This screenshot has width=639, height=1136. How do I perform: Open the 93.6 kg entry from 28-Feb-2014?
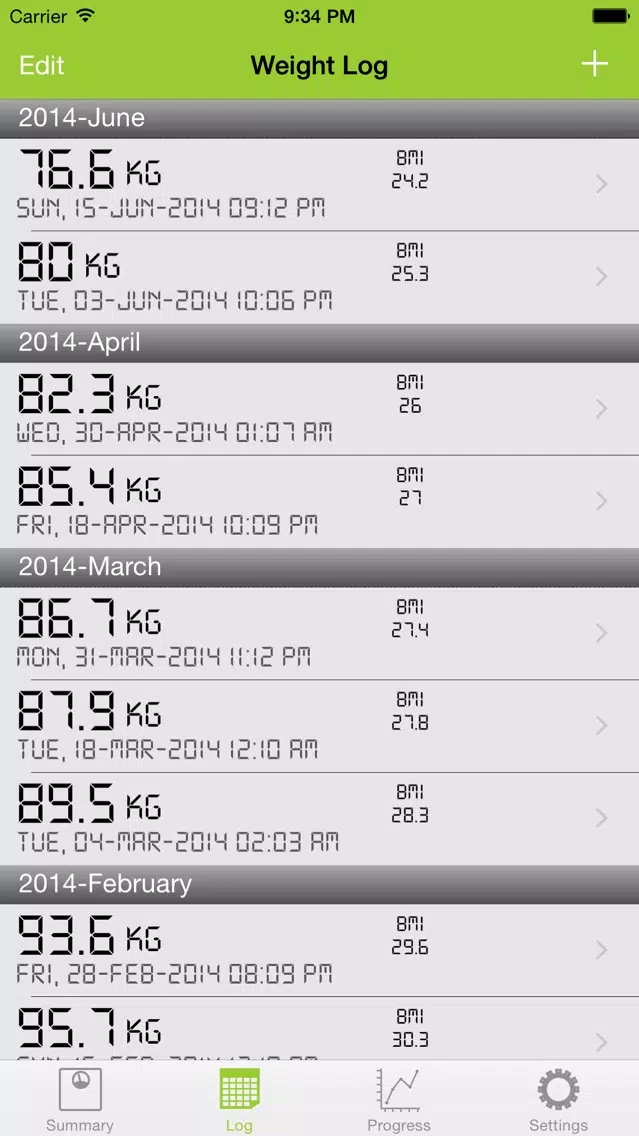(x=320, y=951)
